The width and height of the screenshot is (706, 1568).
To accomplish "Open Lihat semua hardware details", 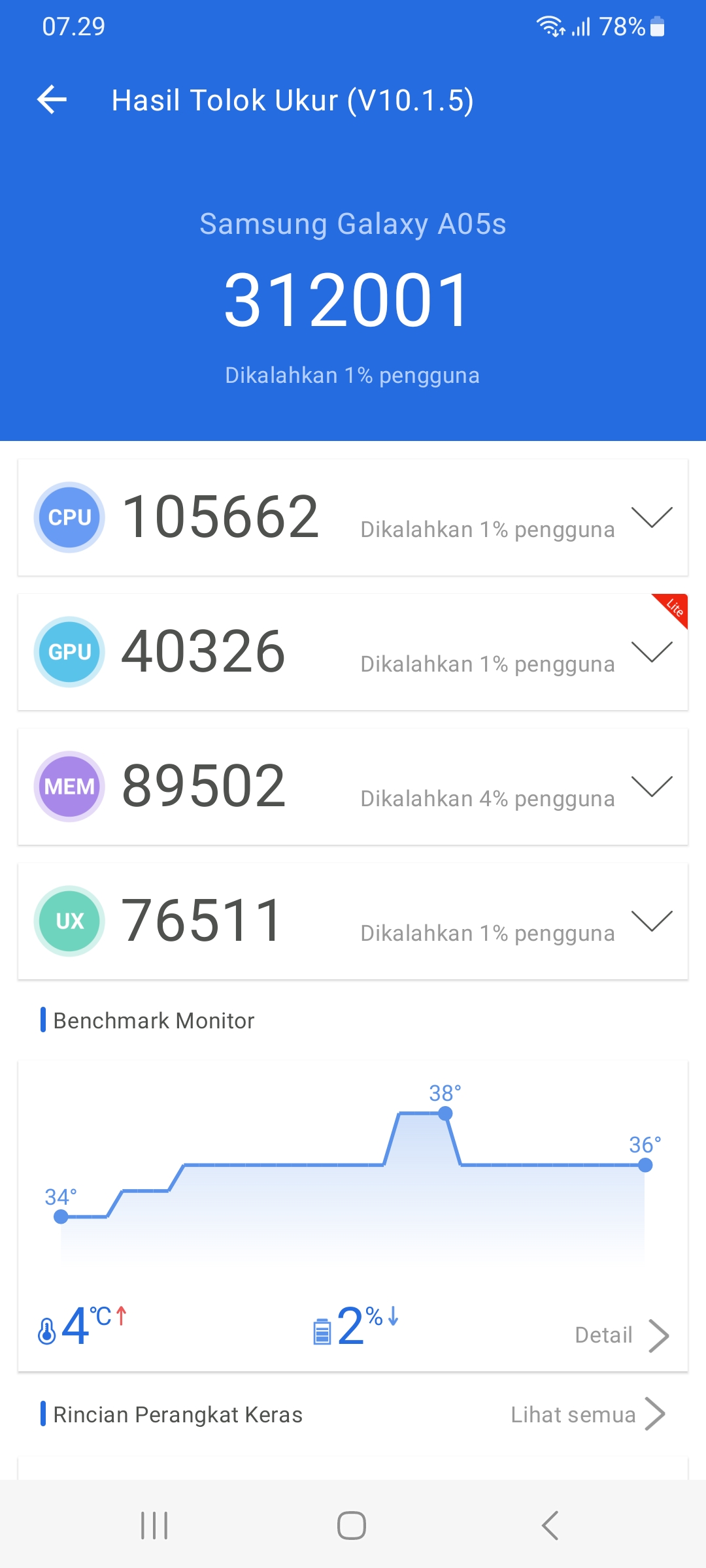I will (588, 1414).
